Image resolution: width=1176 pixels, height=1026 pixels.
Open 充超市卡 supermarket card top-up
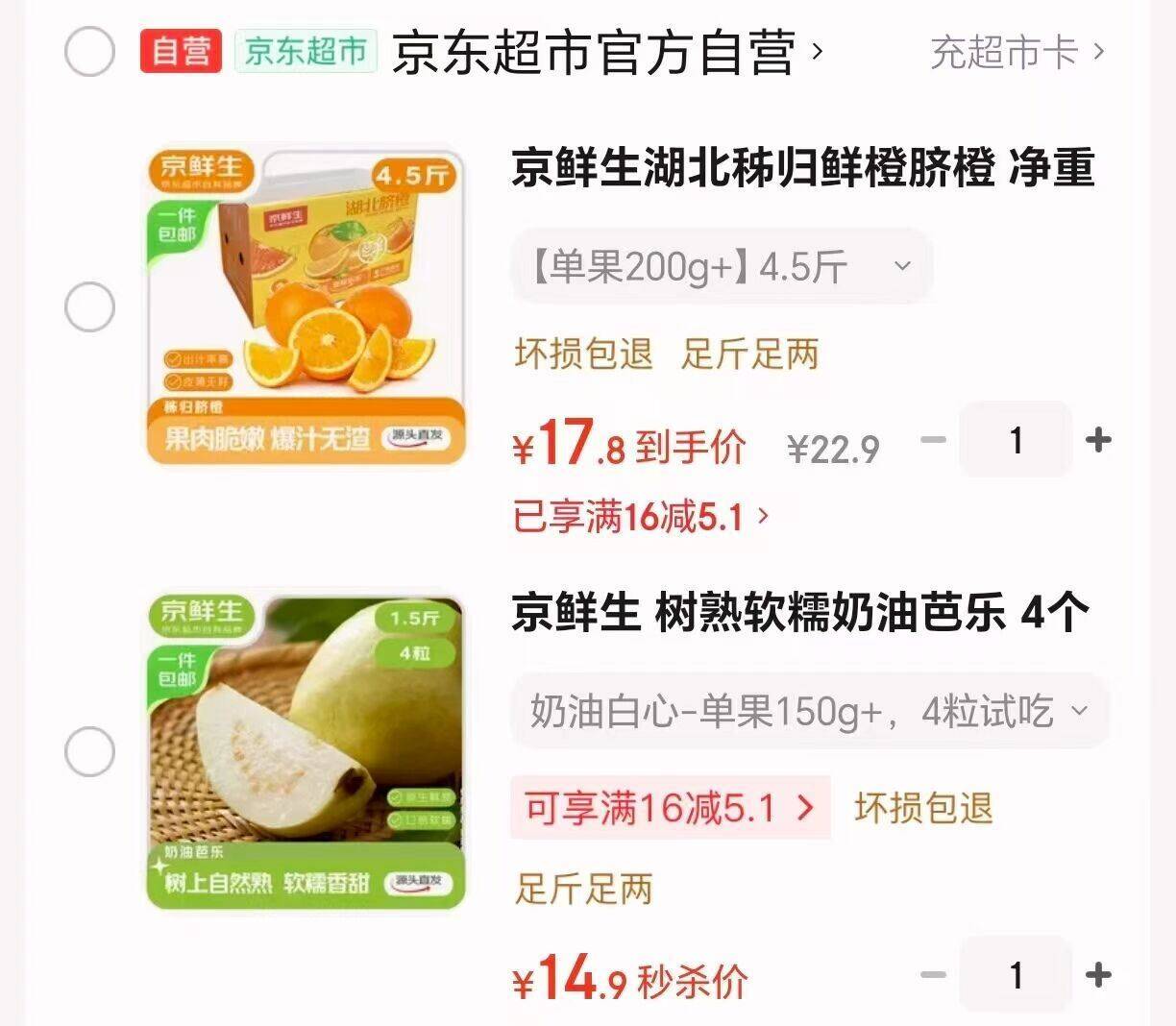point(1017,53)
